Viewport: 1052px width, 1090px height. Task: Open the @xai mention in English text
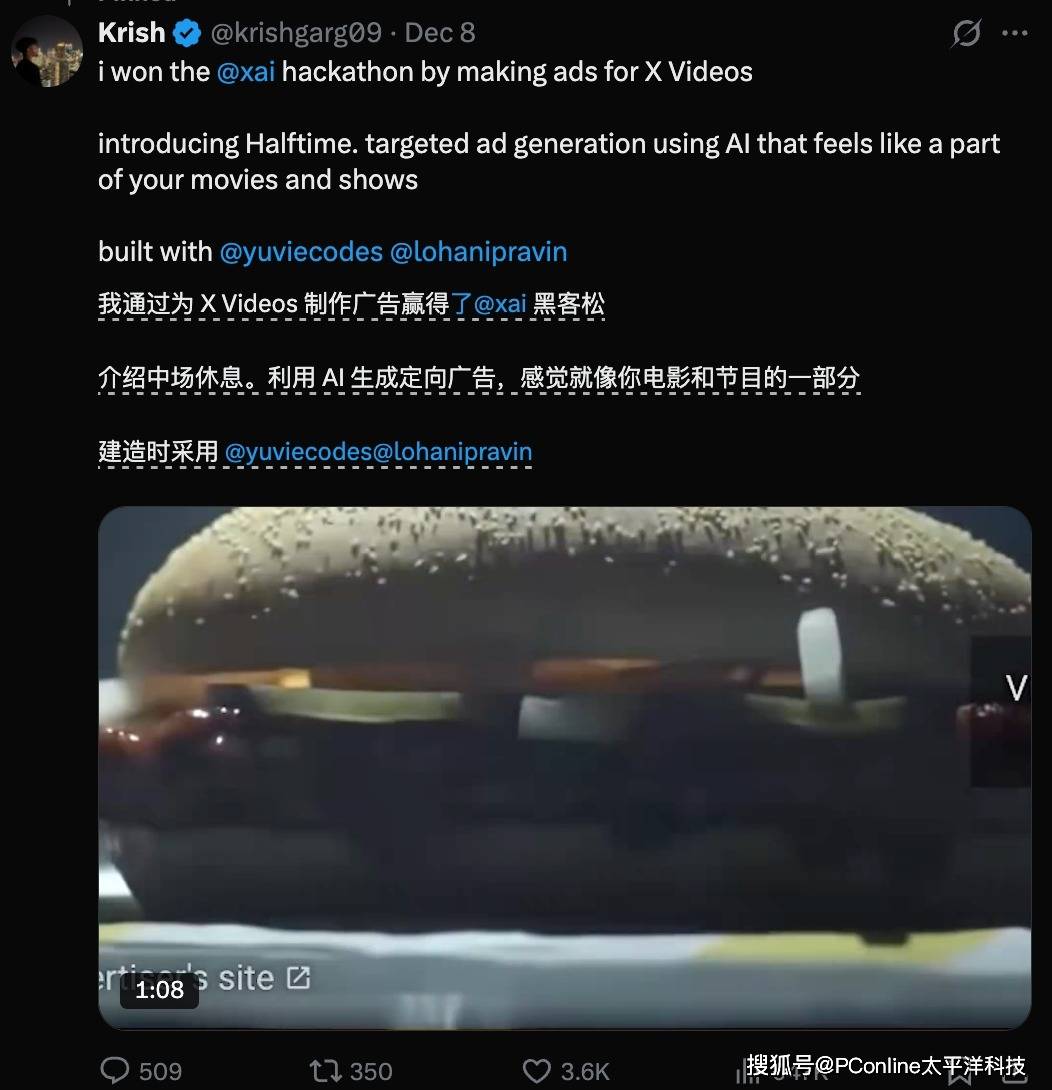coord(245,72)
